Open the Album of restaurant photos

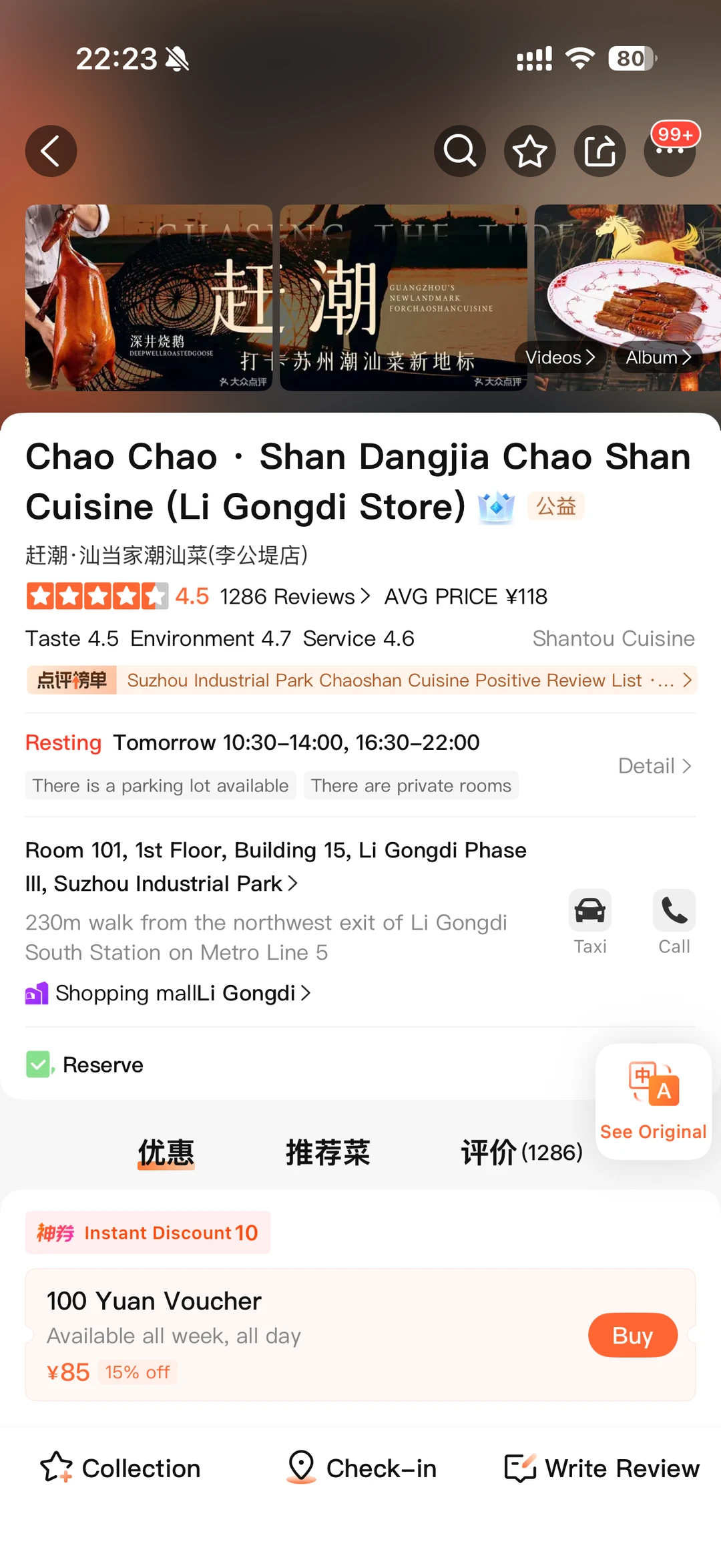tap(658, 357)
